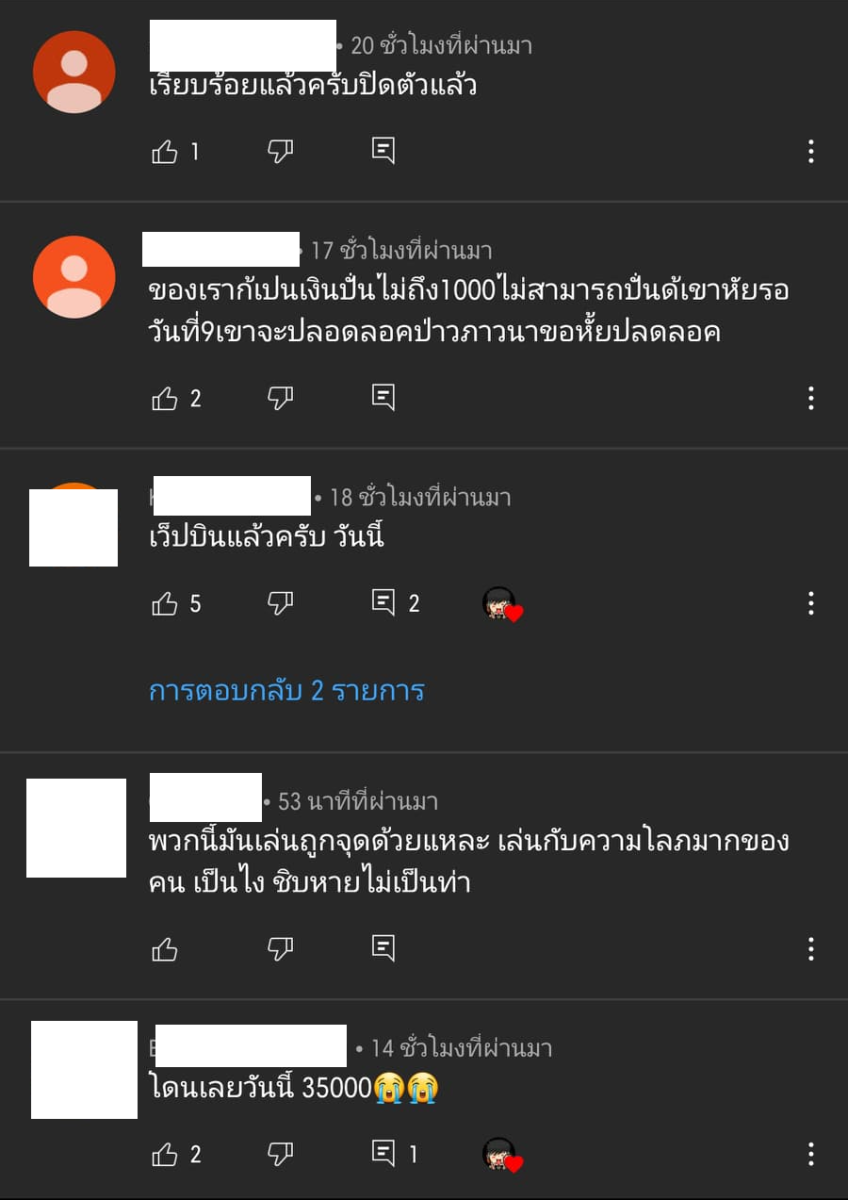
Task: Like the comment "เว็ปบินแล้วครับ วันนี้"
Action: click(164, 603)
